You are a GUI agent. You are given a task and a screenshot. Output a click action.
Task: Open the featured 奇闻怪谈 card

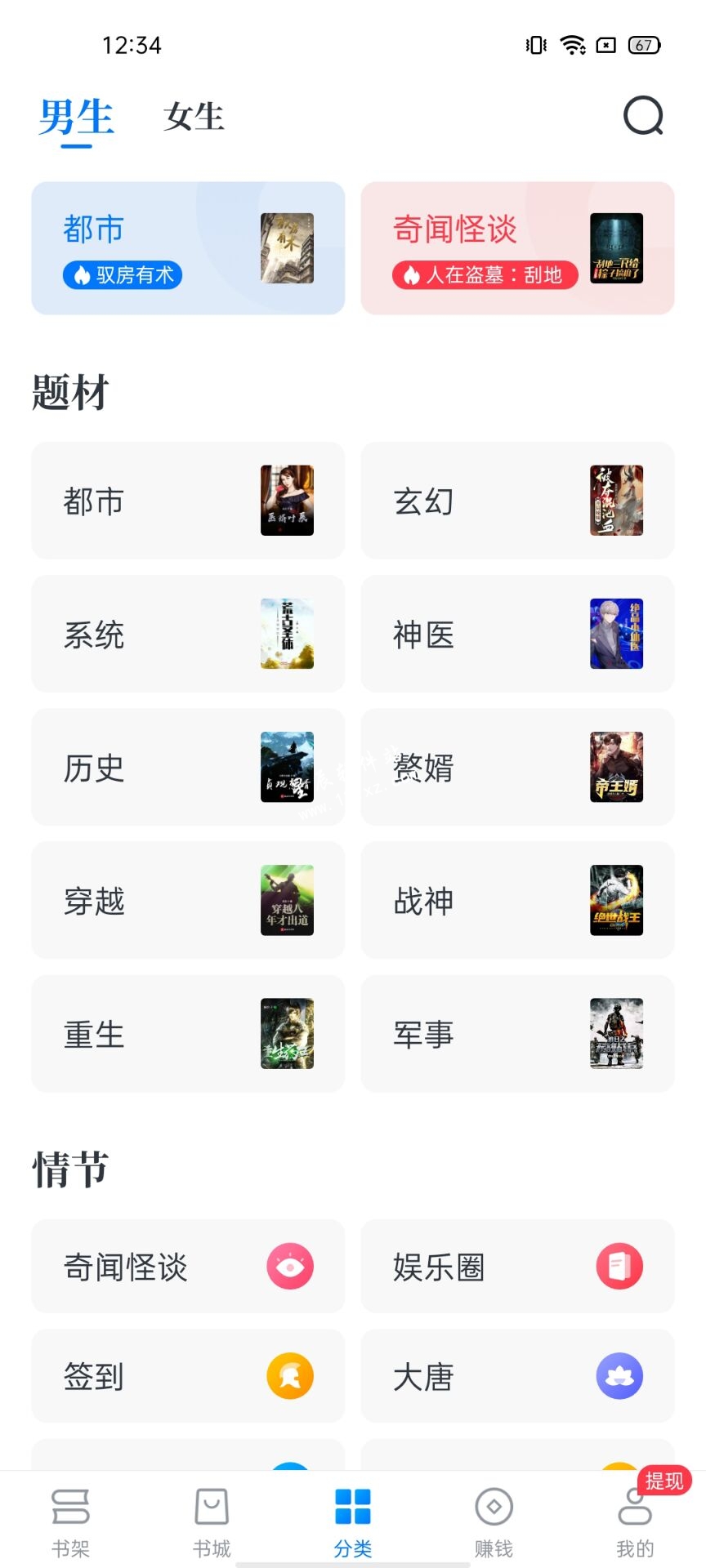coord(517,248)
